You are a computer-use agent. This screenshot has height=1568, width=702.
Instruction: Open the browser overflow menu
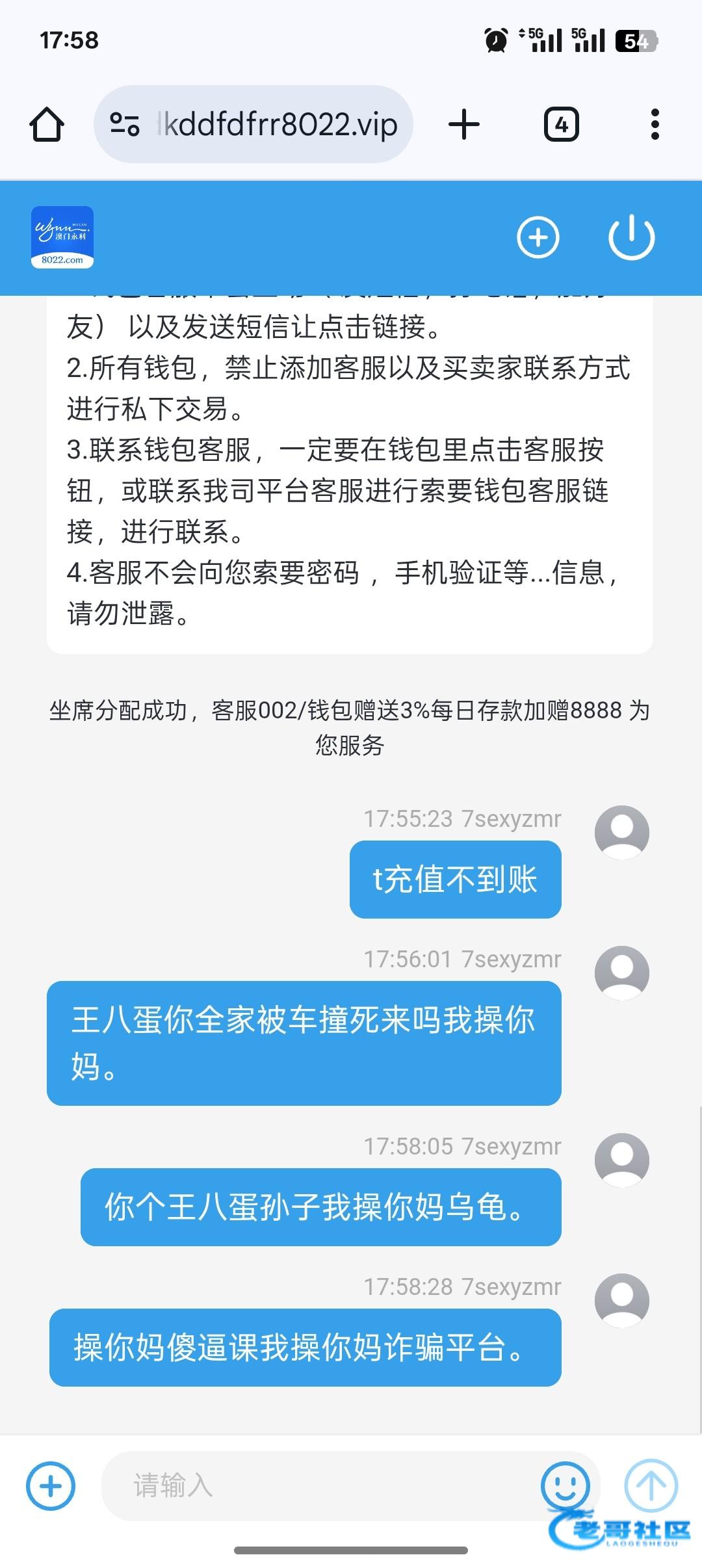(x=655, y=124)
